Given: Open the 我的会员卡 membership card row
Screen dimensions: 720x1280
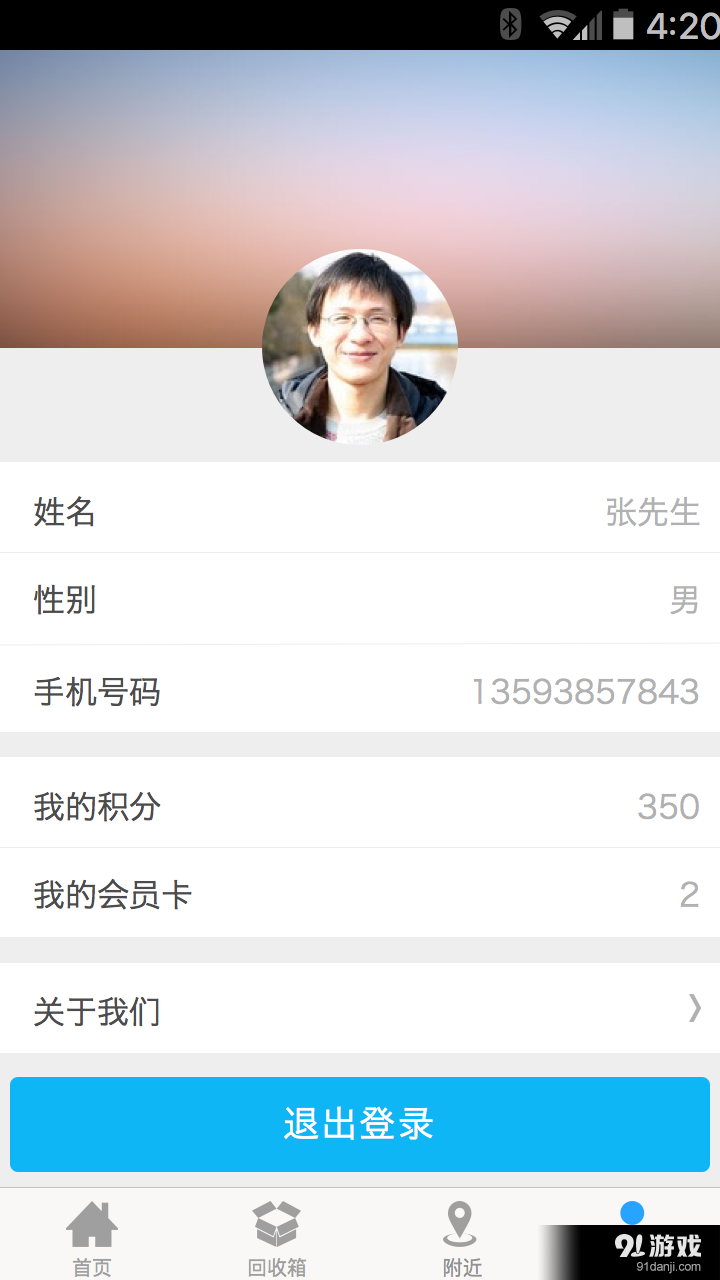Looking at the screenshot, I should [360, 895].
